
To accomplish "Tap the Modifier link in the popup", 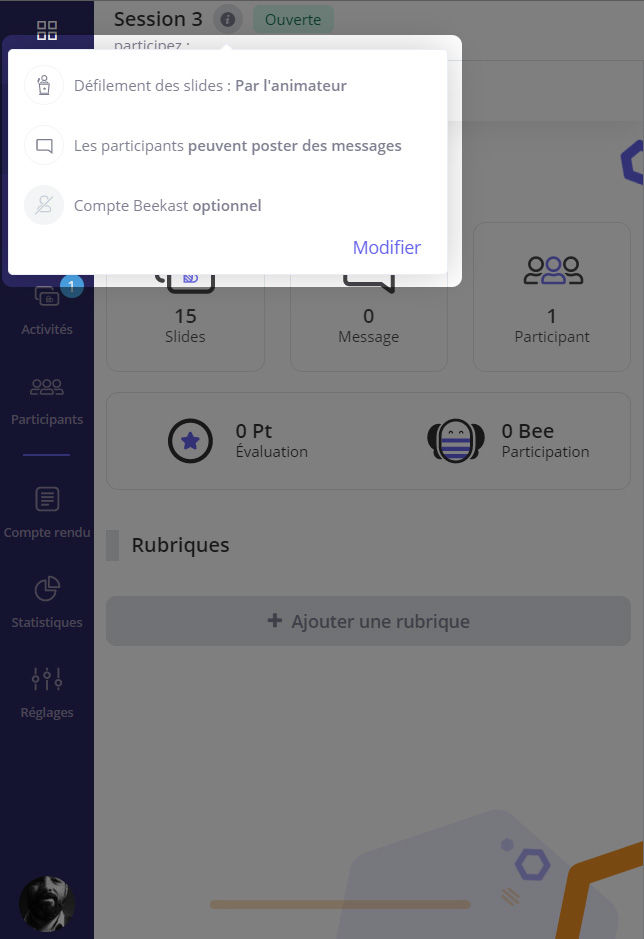I will pyautogui.click(x=386, y=247).
